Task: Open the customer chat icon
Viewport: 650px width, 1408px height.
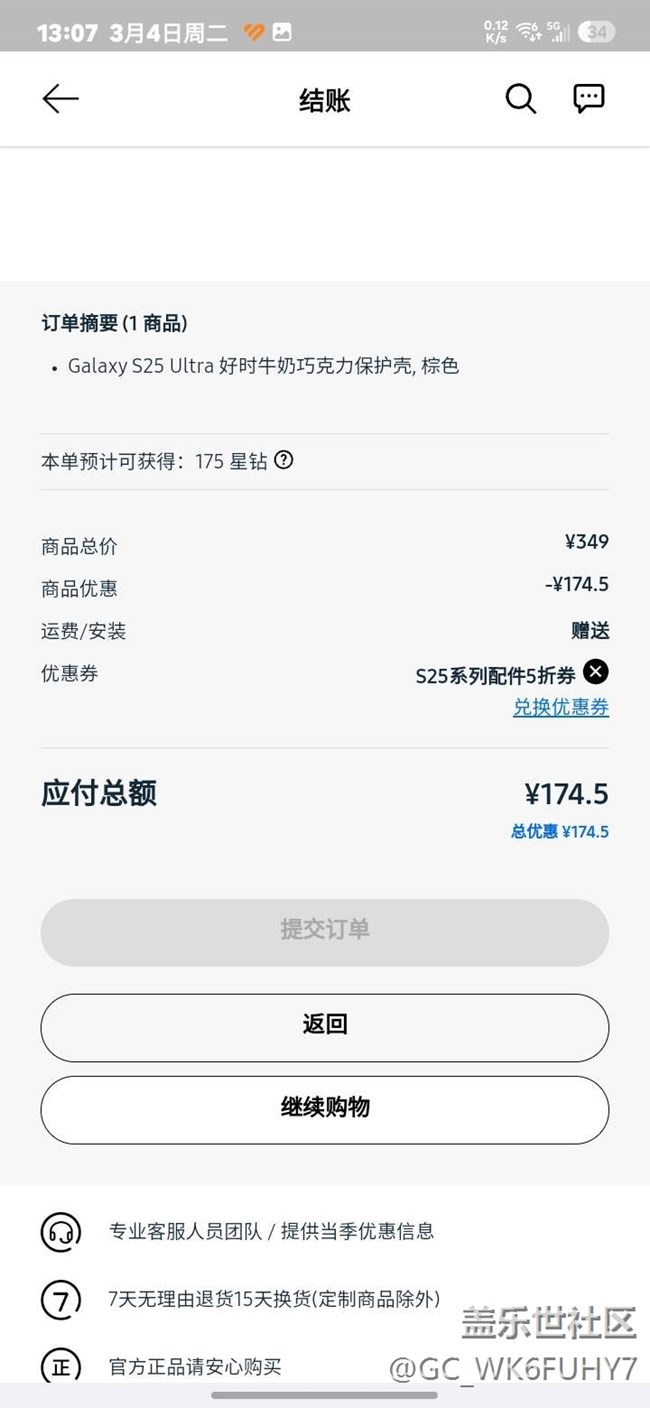Action: point(588,99)
